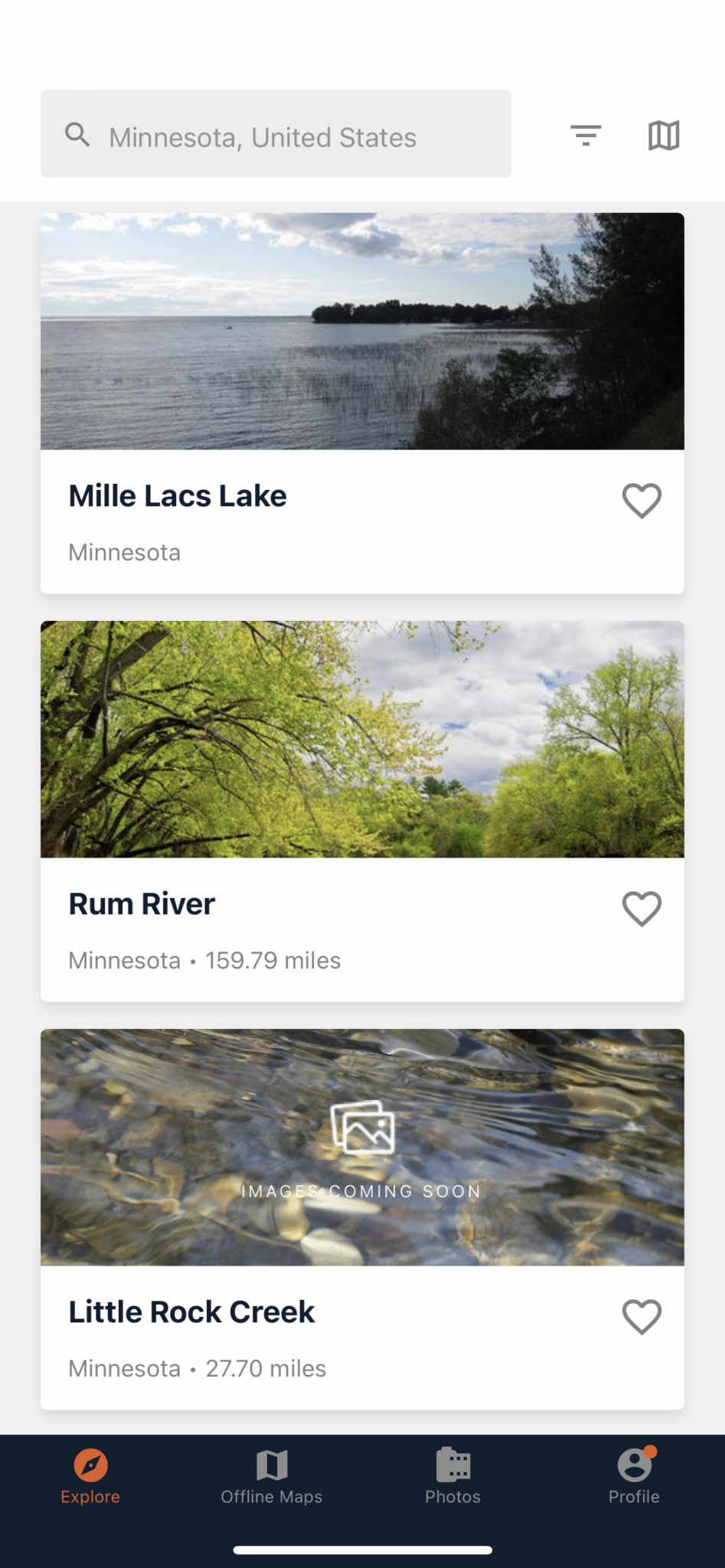
Task: Open the Profile tab
Action: [634, 1477]
